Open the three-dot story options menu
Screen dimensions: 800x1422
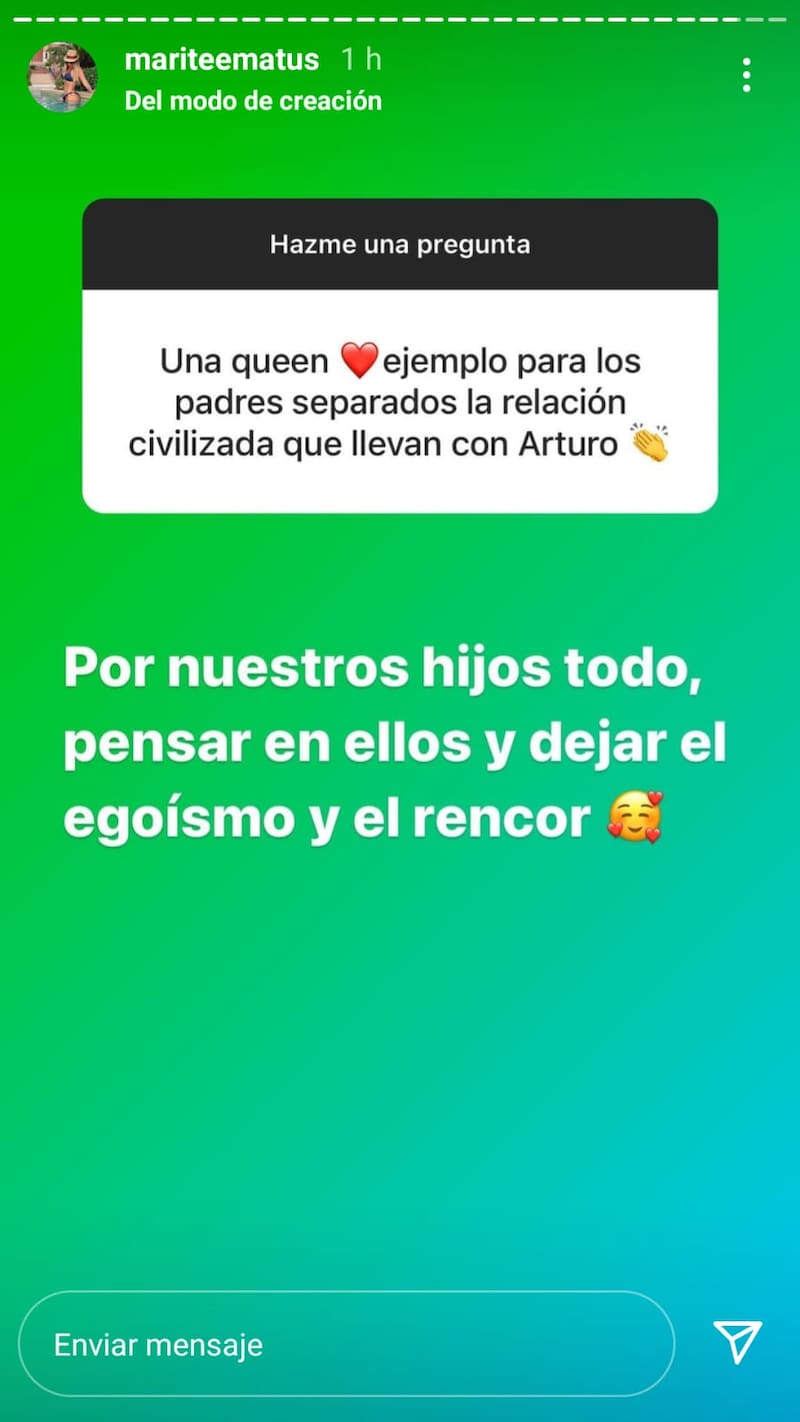[x=746, y=75]
